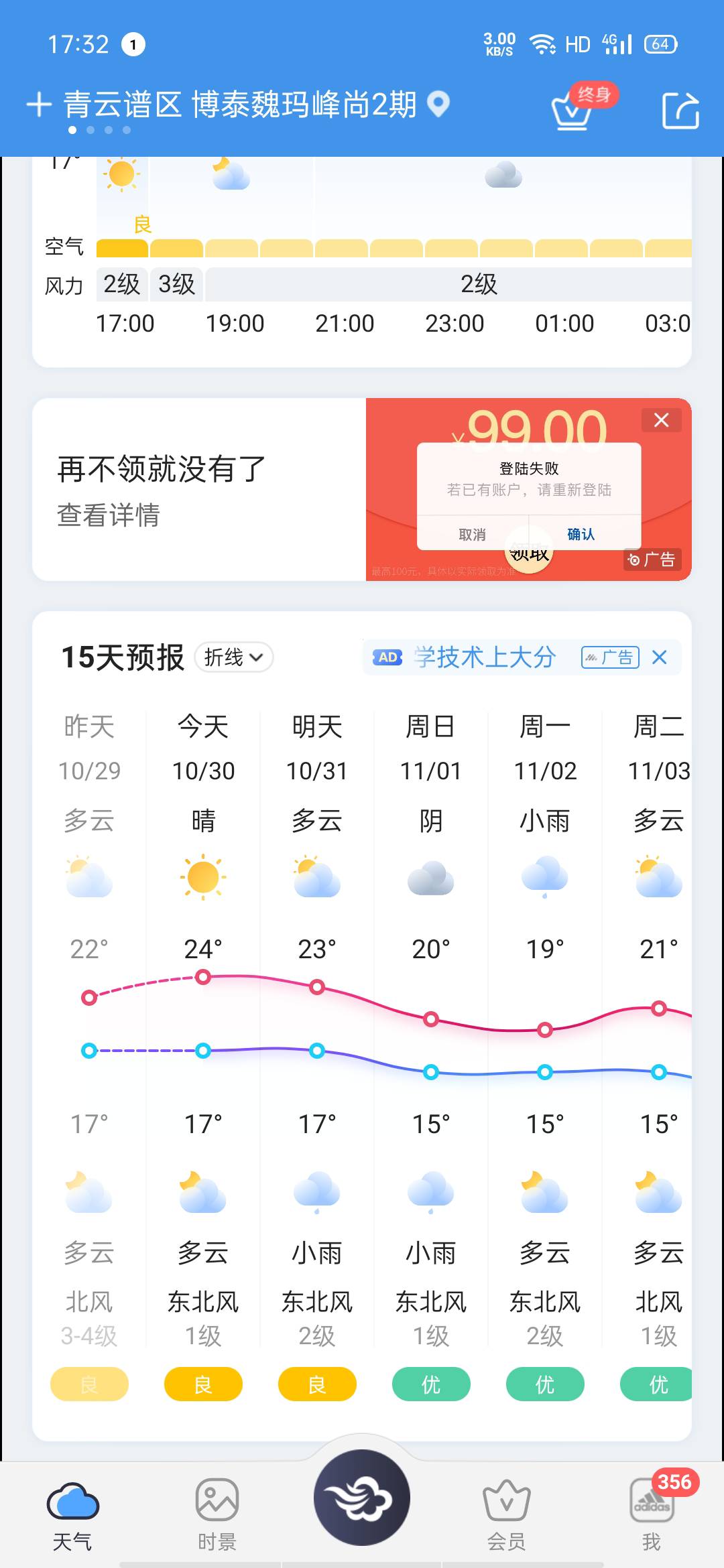Screen dimensions: 724x1568
Task: Tap the center cloud button in bottom bar
Action: point(362,1498)
